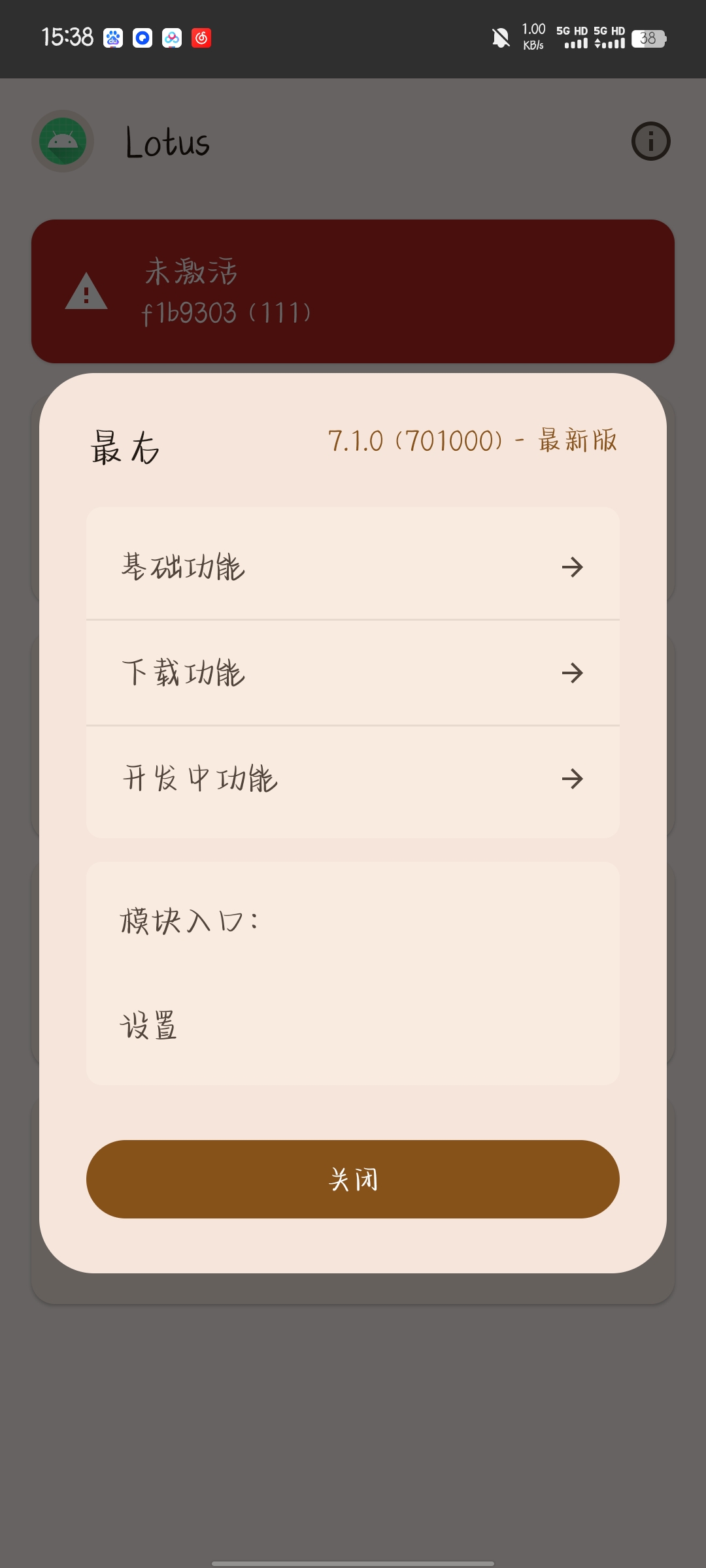
Task: Close the dialog with 关闭
Action: [x=353, y=1179]
